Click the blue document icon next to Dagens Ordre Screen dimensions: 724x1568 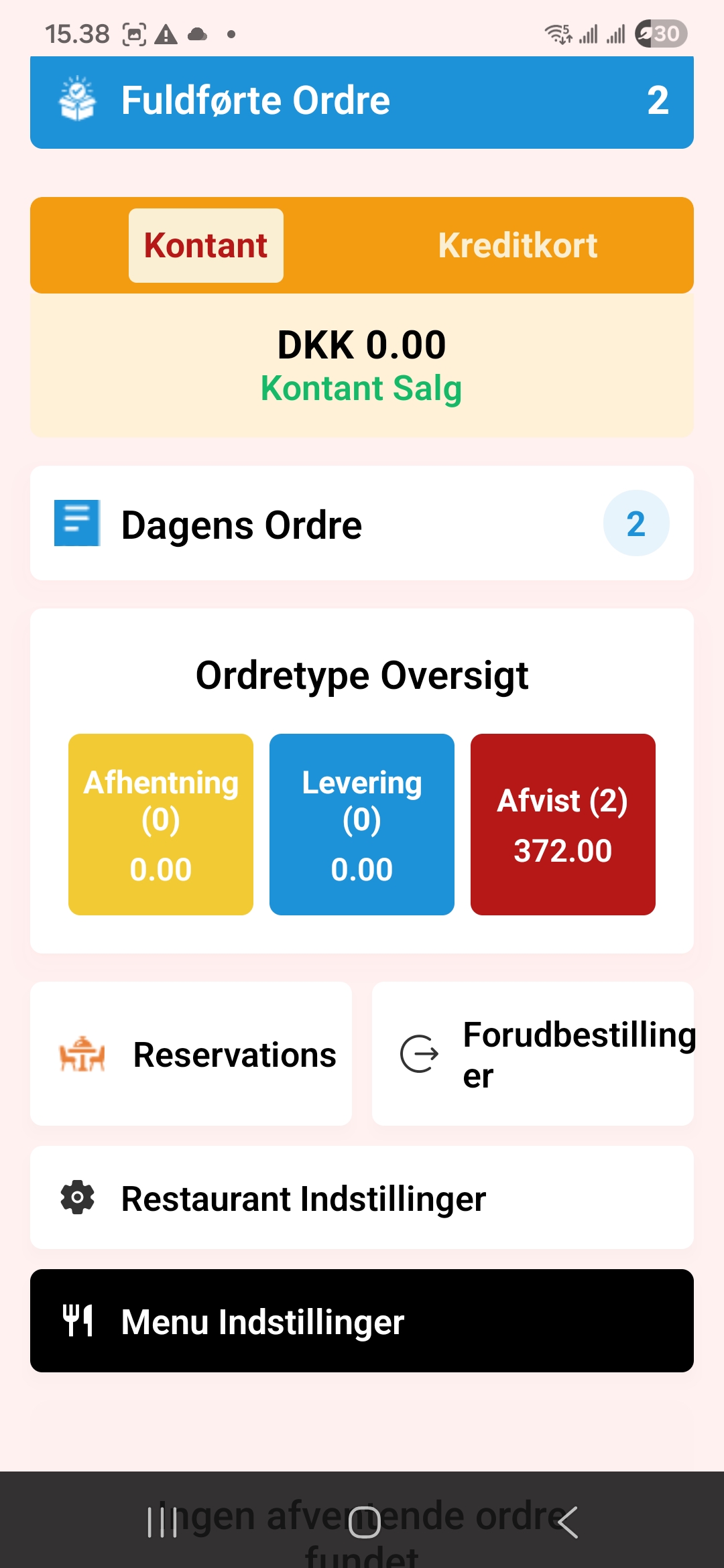[x=77, y=523]
